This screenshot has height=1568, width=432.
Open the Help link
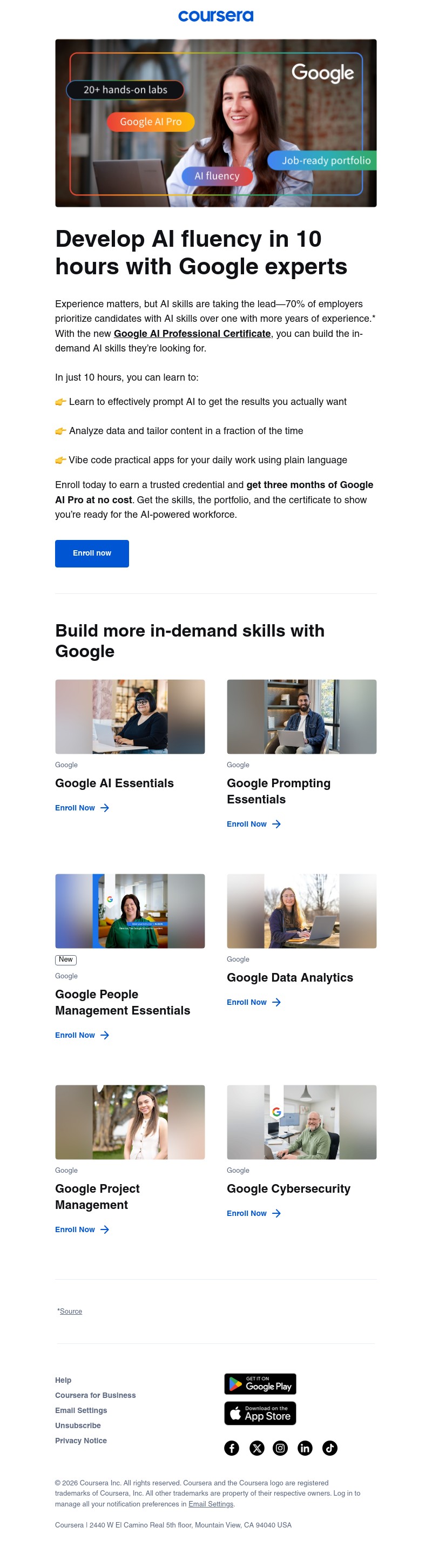(x=63, y=1380)
